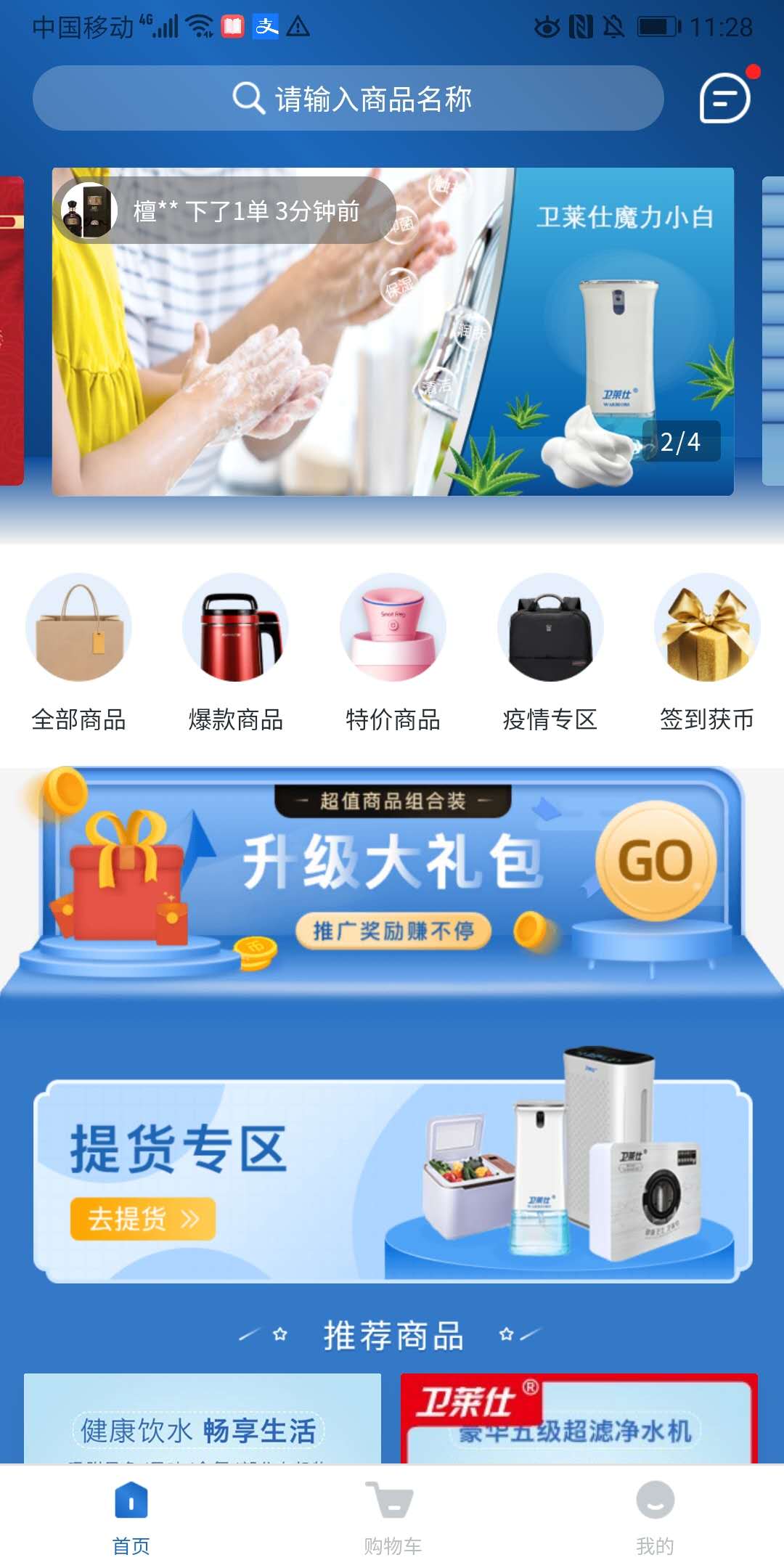Open the 豪华五级超滤净水机 product card
The height and width of the screenshot is (1568, 784).
click(x=579, y=1418)
